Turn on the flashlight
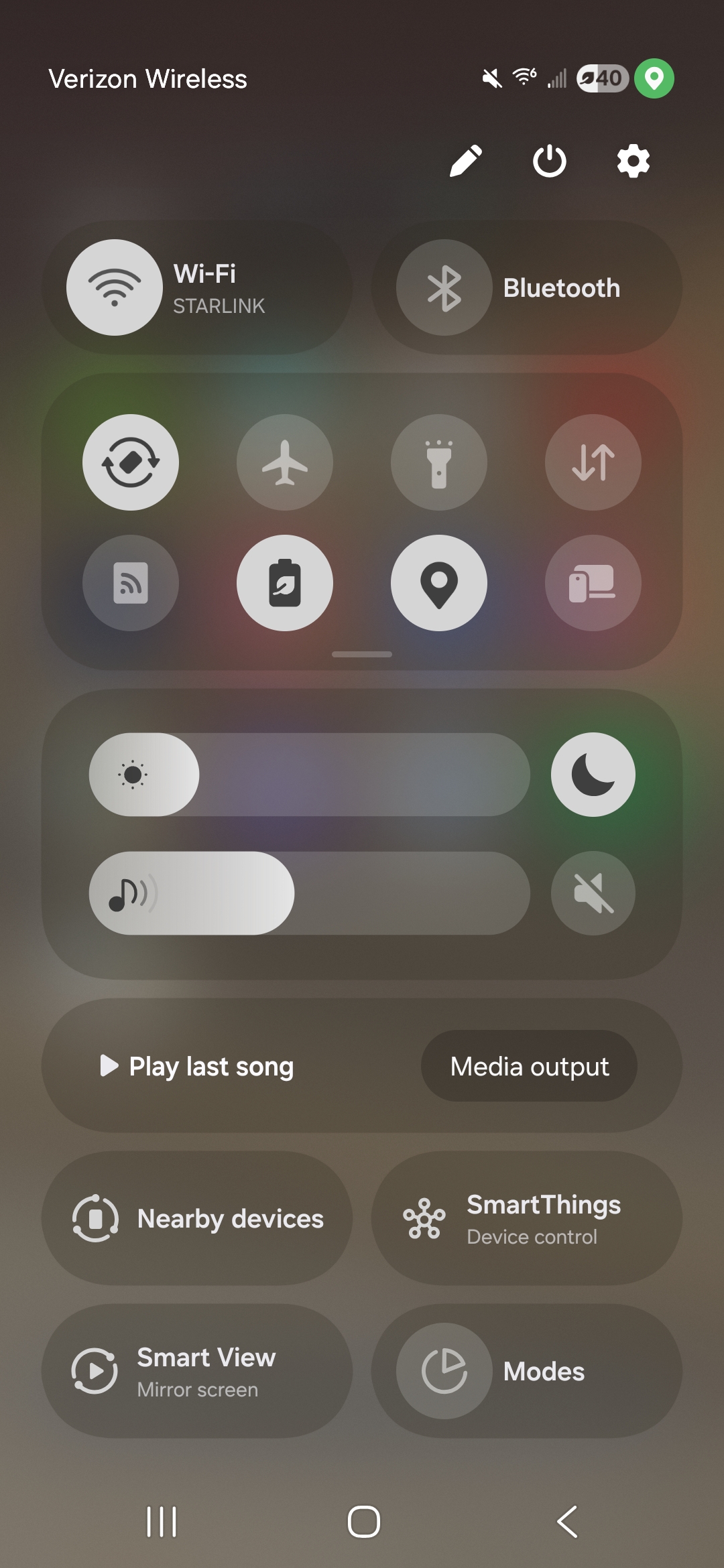The height and width of the screenshot is (1568, 724). click(x=439, y=462)
